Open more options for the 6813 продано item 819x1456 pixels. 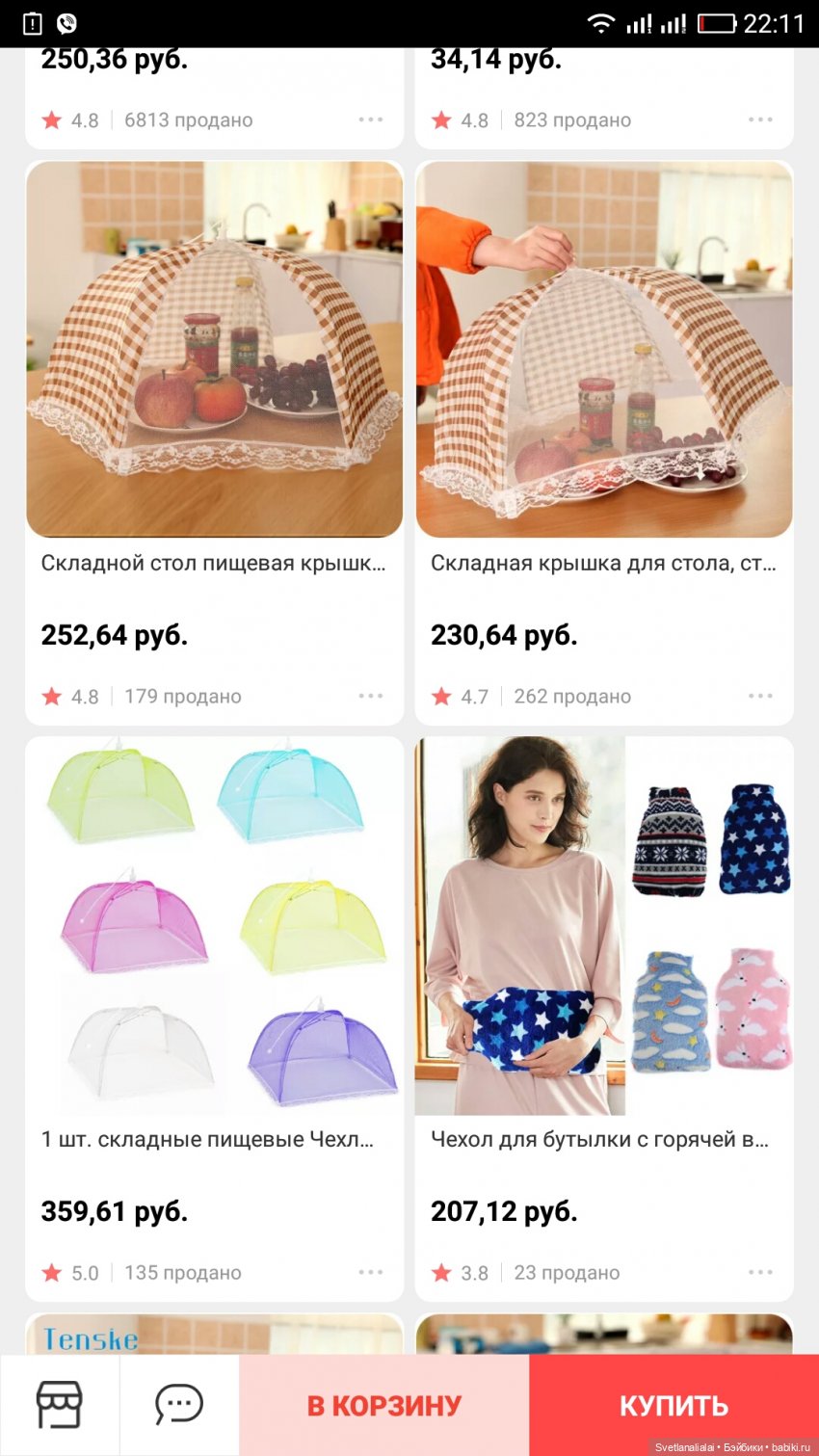pyautogui.click(x=371, y=119)
